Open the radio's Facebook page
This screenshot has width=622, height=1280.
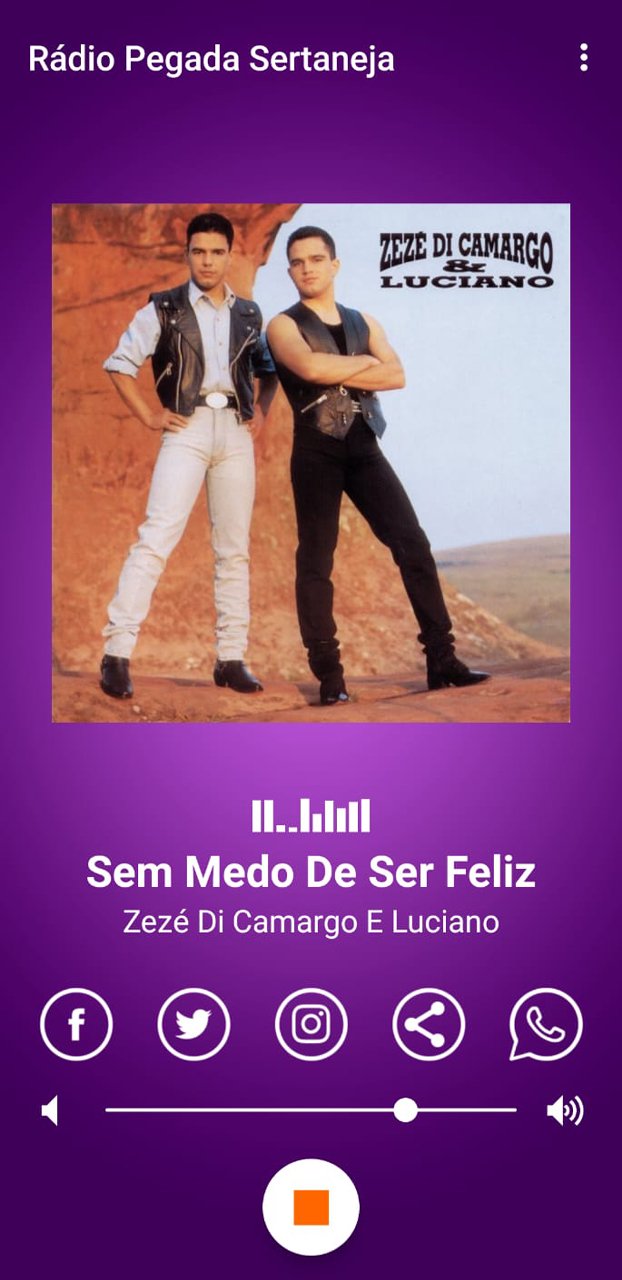76,1024
